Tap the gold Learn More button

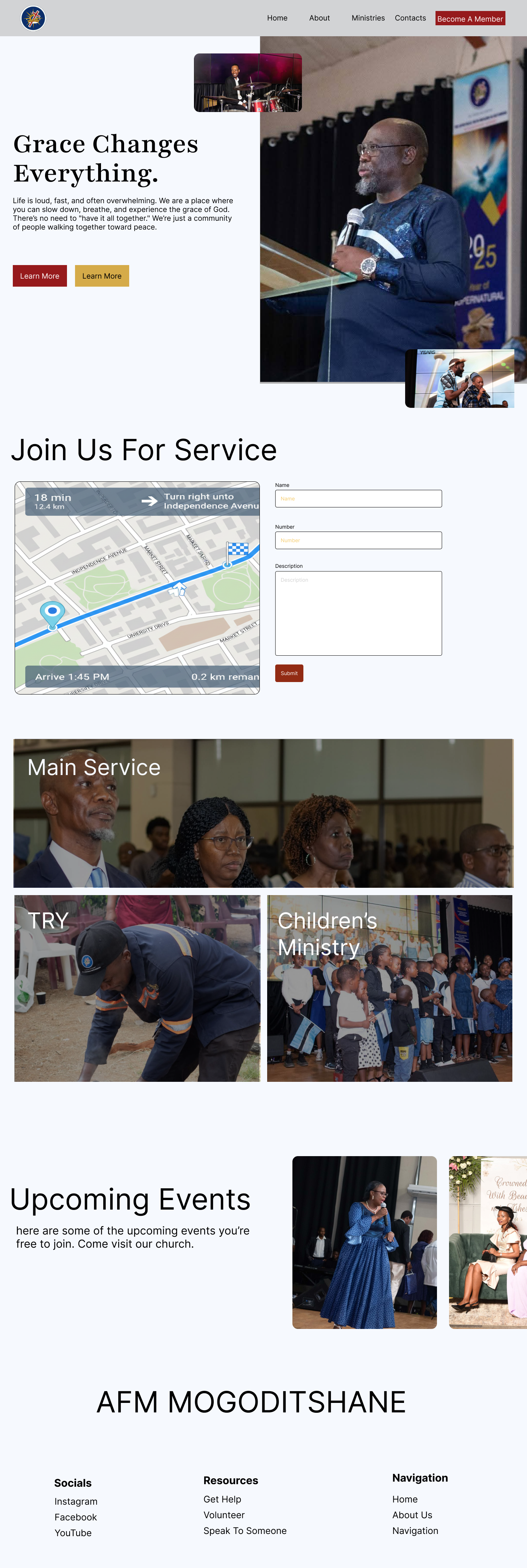(102, 276)
